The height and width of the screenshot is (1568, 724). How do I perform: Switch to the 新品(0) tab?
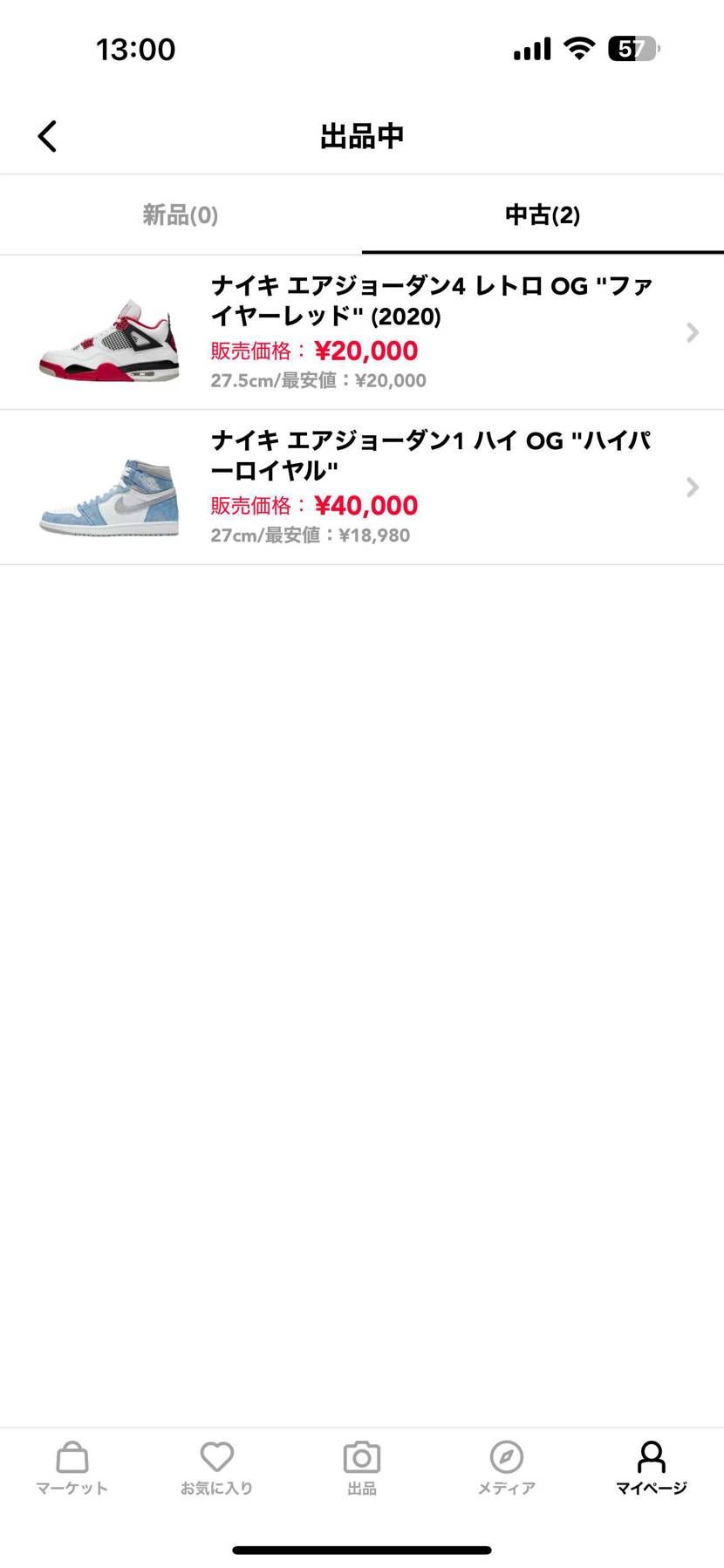point(181,215)
